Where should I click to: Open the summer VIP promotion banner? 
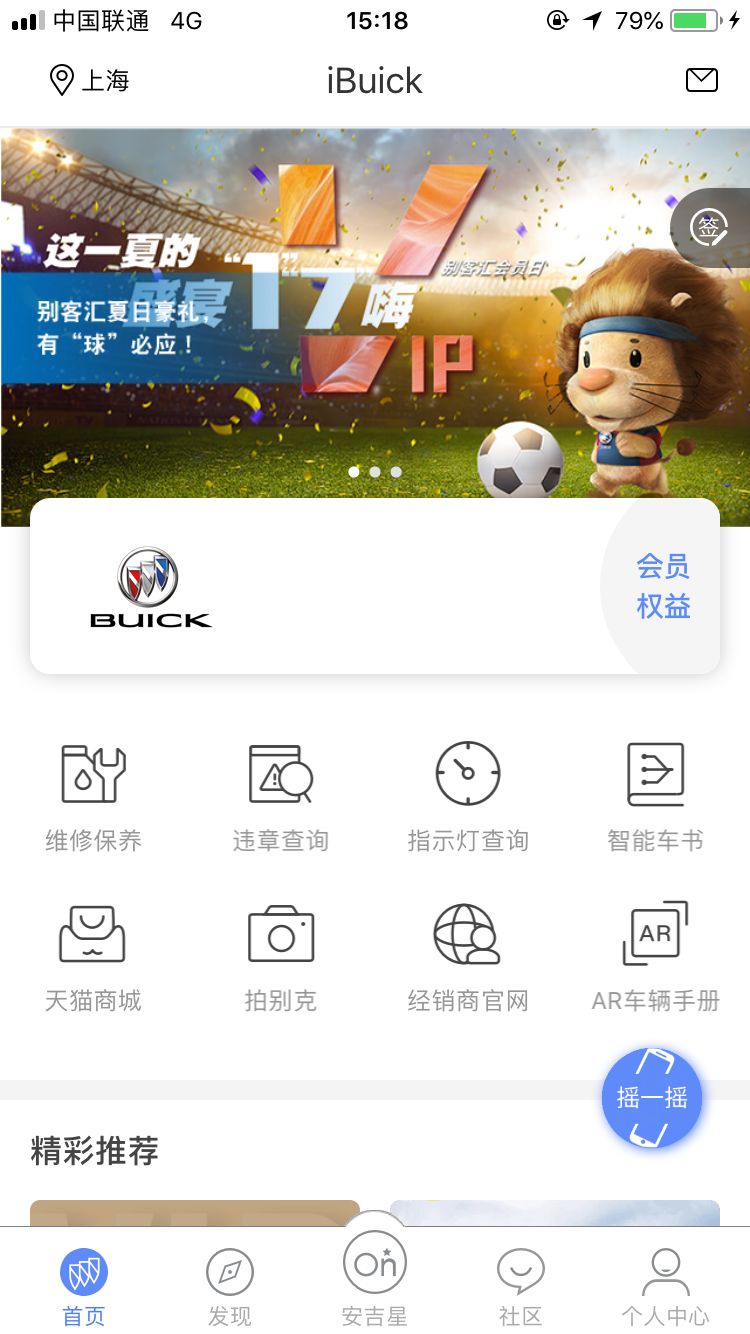(375, 327)
